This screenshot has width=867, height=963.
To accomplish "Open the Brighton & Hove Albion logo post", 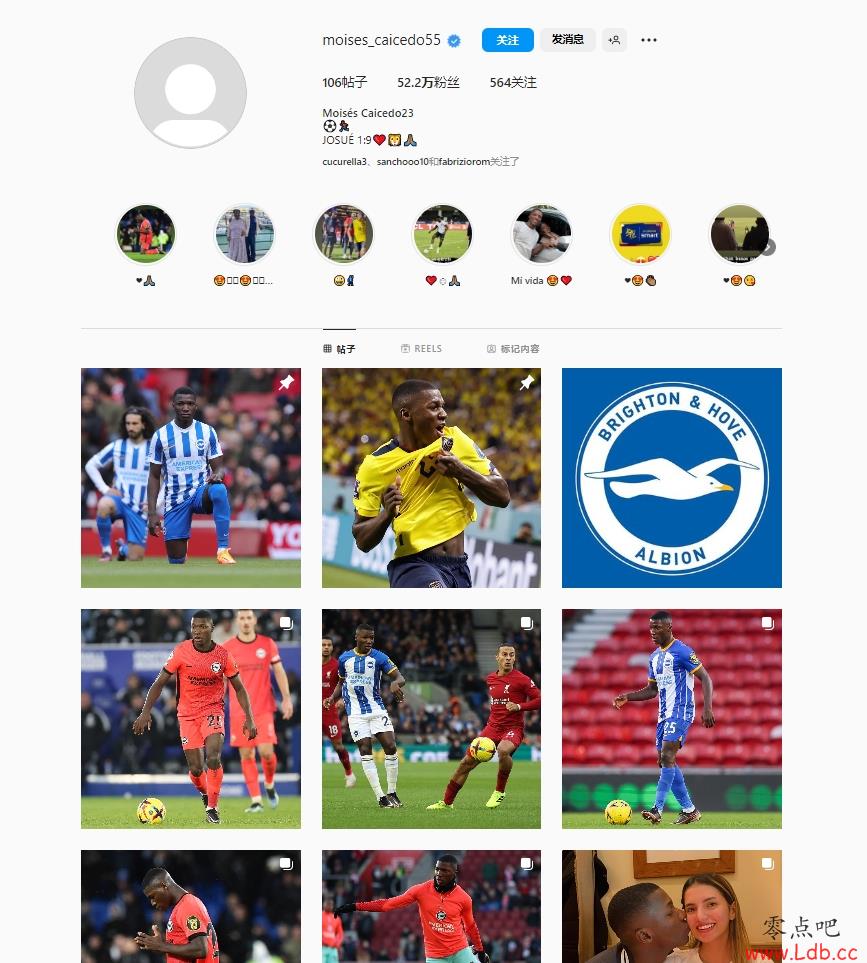I will 671,478.
